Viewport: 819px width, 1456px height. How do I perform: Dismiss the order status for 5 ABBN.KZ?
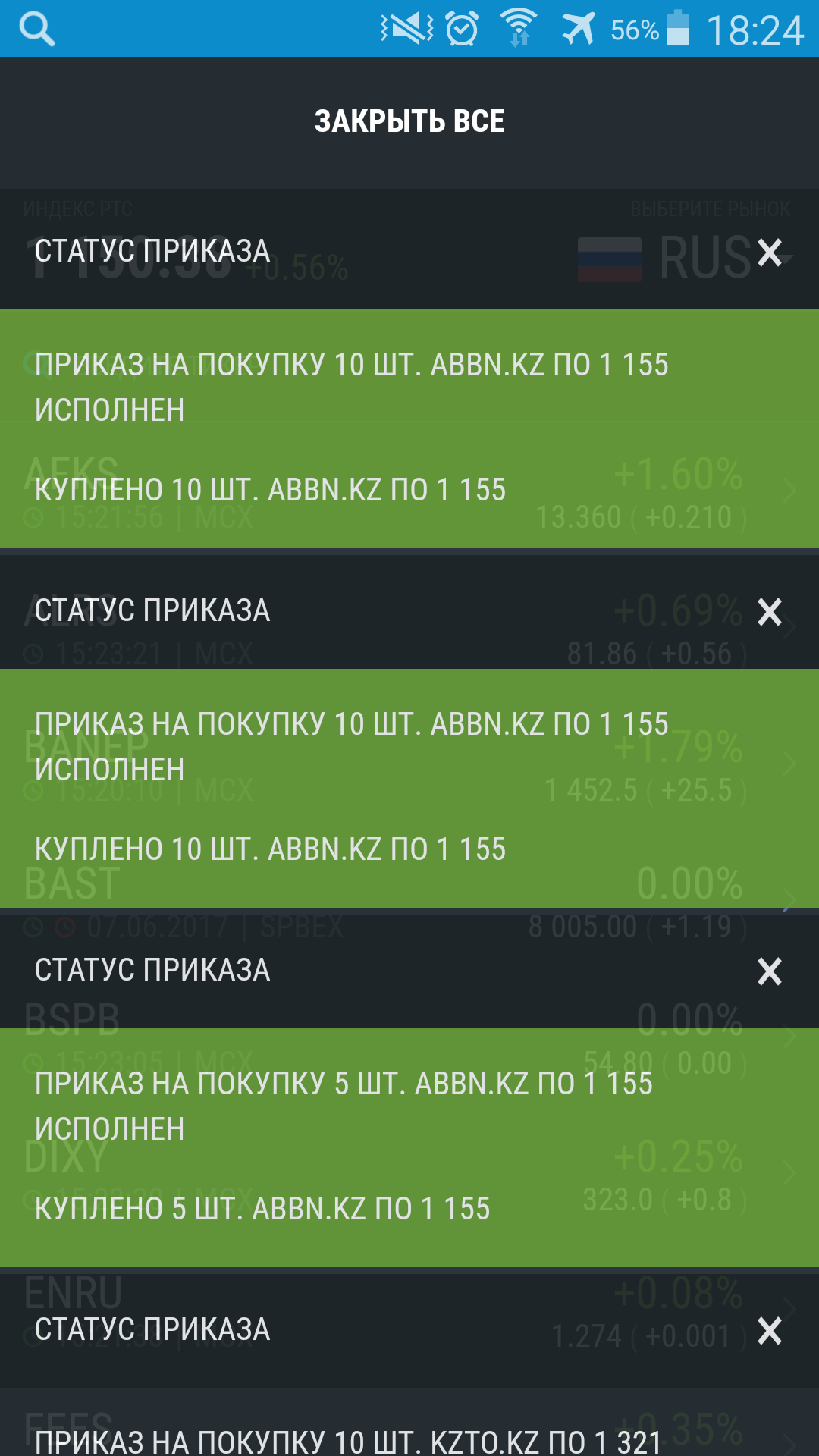pyautogui.click(x=770, y=971)
